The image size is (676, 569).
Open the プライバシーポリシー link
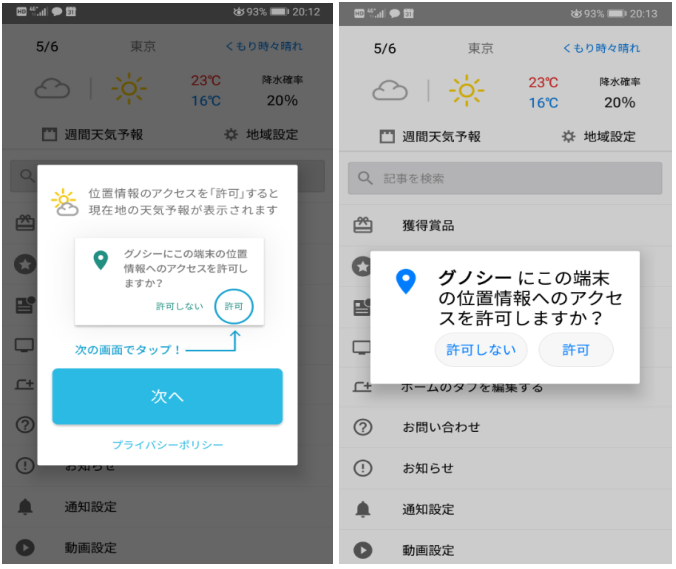[167, 444]
